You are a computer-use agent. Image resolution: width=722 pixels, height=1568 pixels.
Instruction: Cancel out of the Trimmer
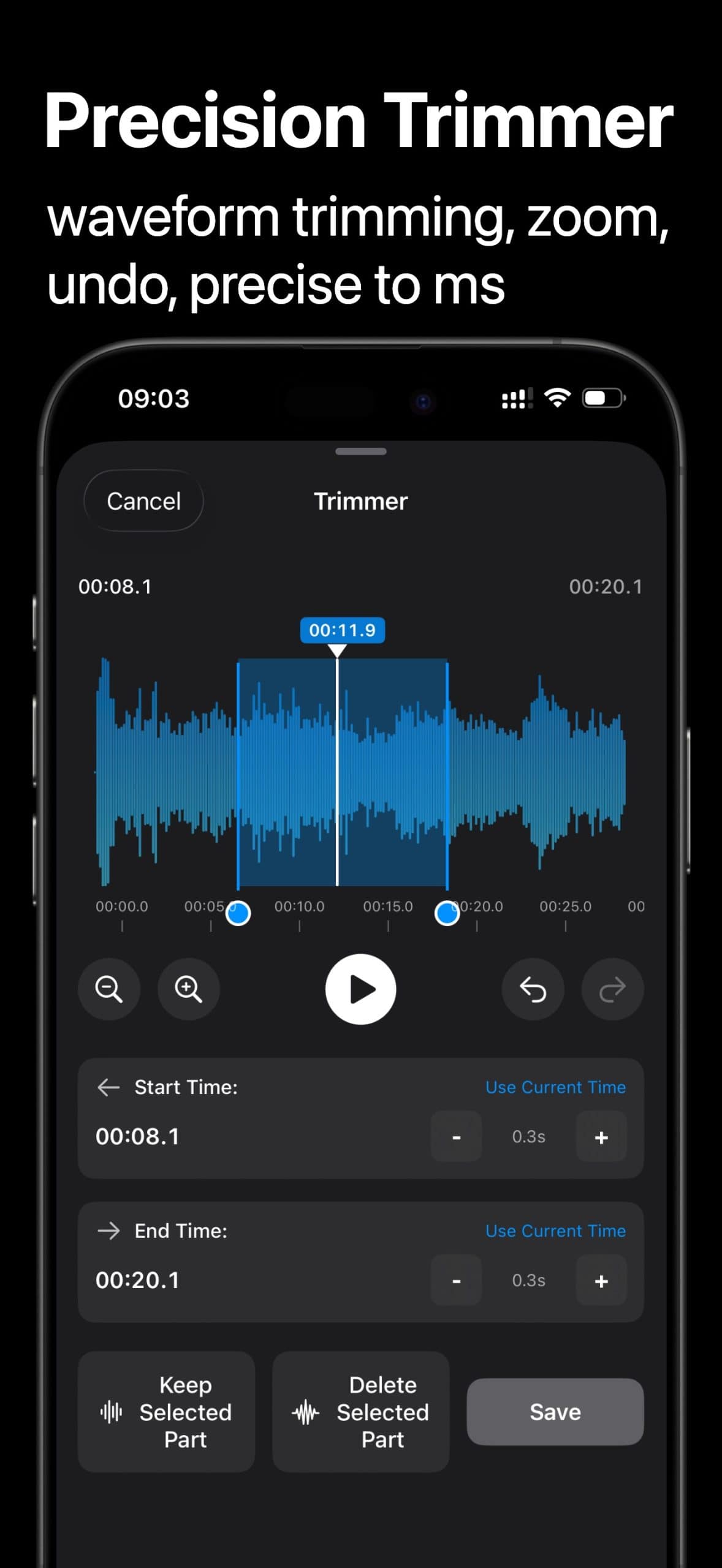pyautogui.click(x=143, y=500)
